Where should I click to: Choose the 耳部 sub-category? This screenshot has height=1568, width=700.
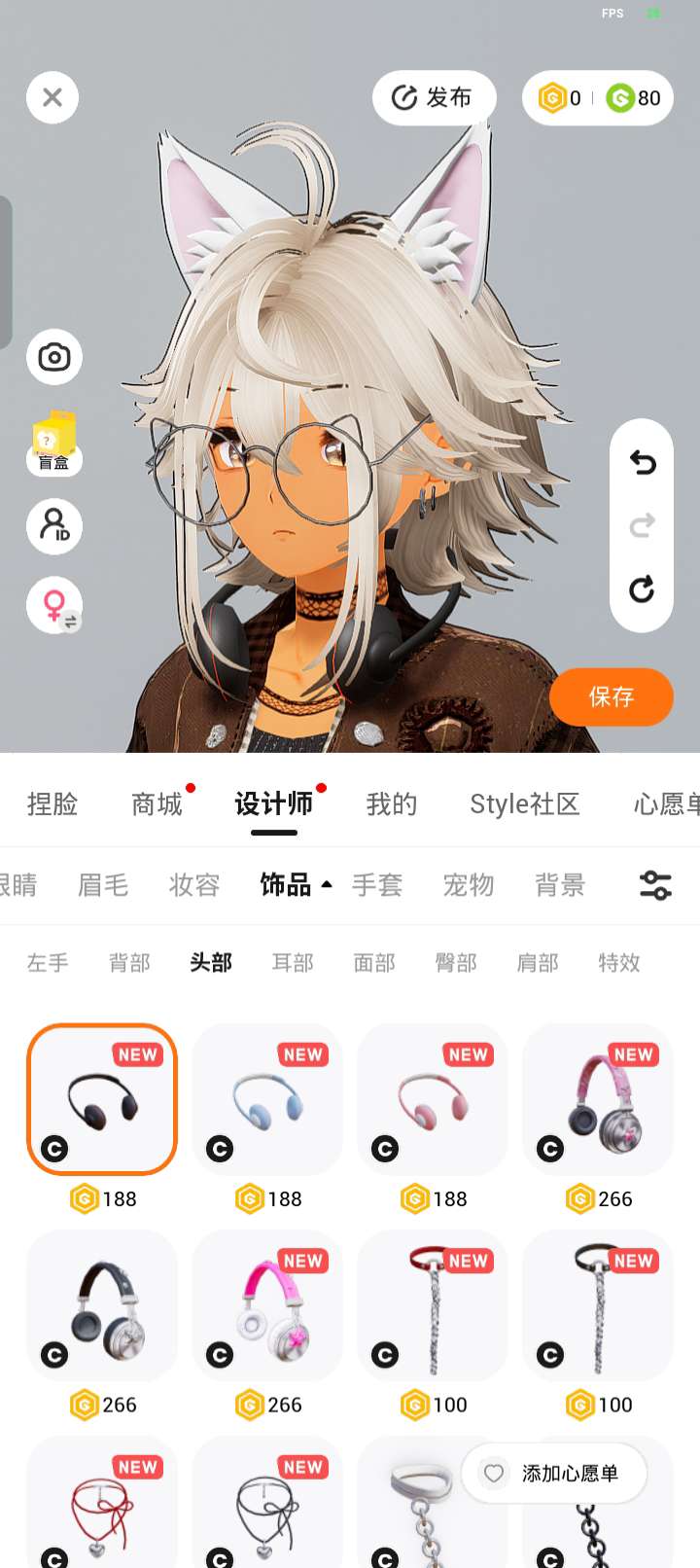pos(293,963)
